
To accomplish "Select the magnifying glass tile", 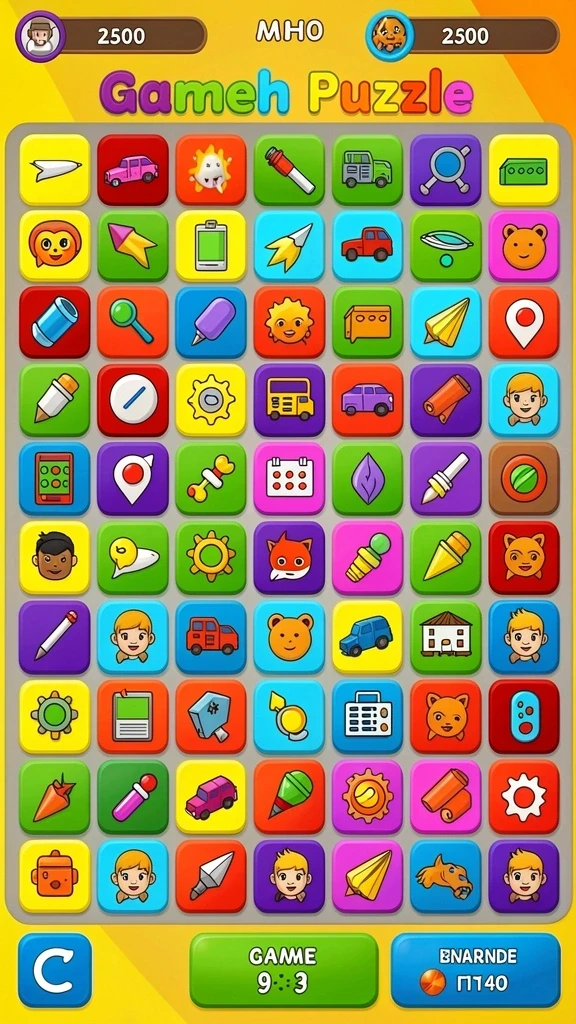I will click(x=133, y=323).
